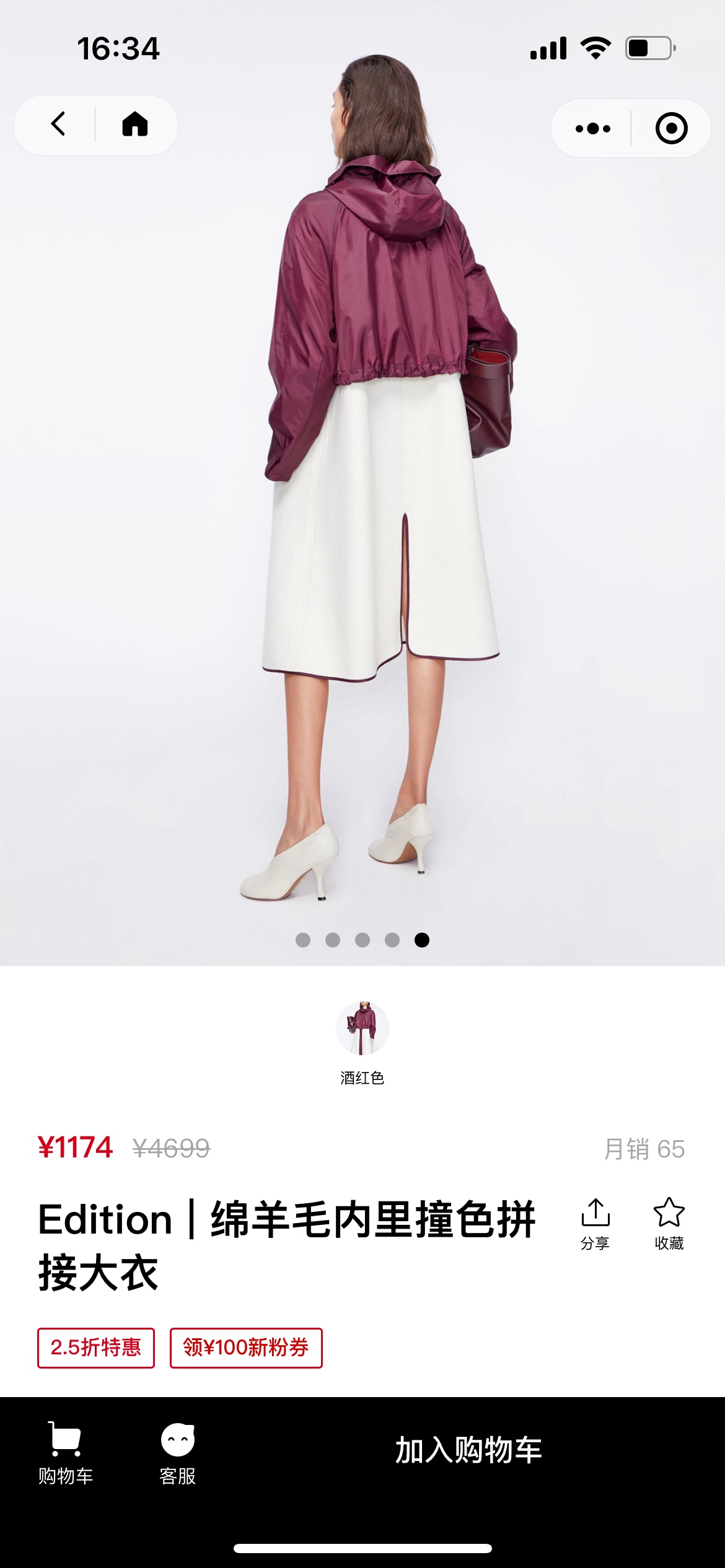725x1568 pixels.
Task: Tap the 2.5折特惠 discount tag
Action: pyautogui.click(x=96, y=1348)
